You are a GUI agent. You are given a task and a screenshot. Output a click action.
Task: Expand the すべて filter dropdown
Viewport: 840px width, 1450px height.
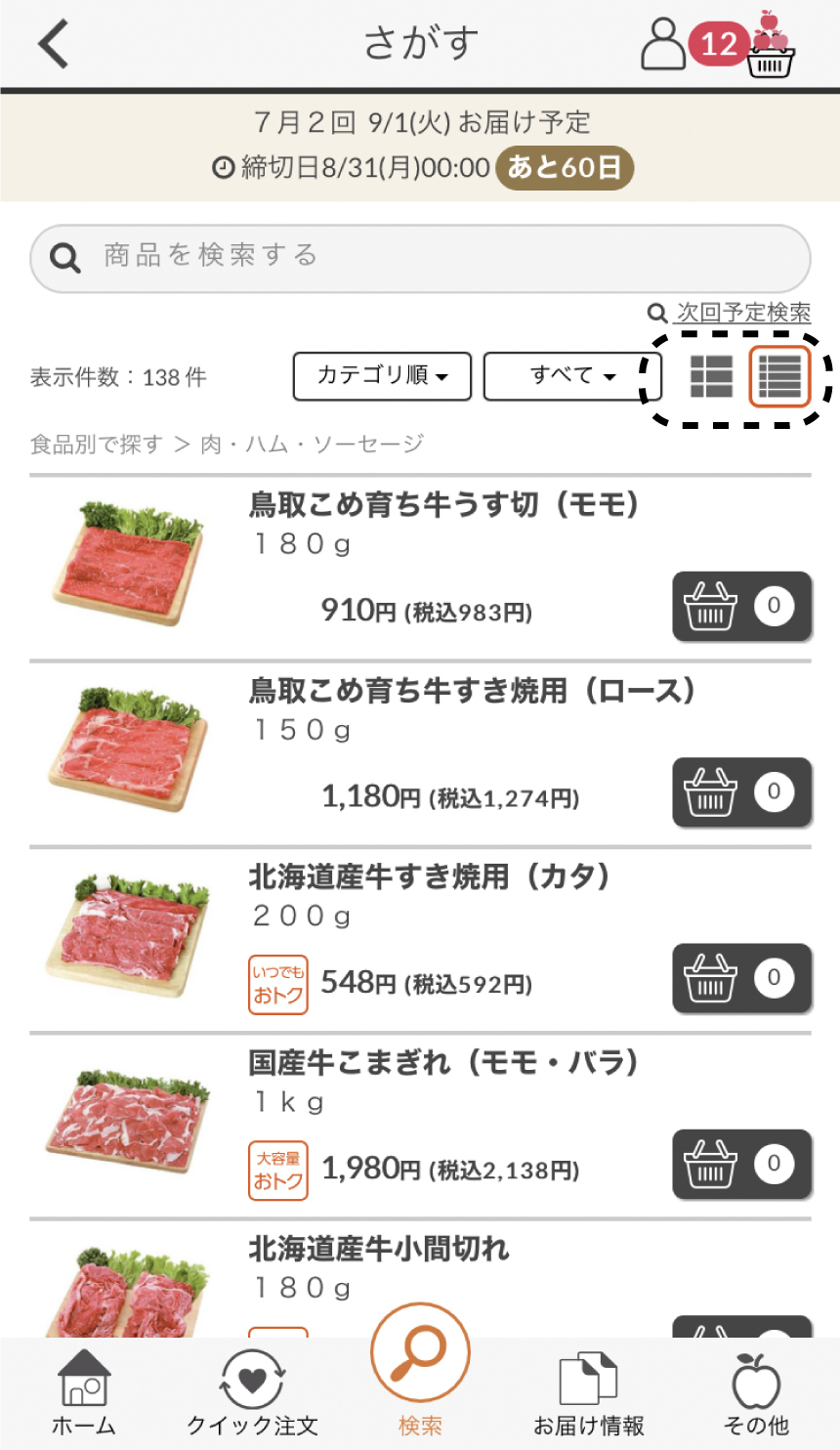(572, 376)
